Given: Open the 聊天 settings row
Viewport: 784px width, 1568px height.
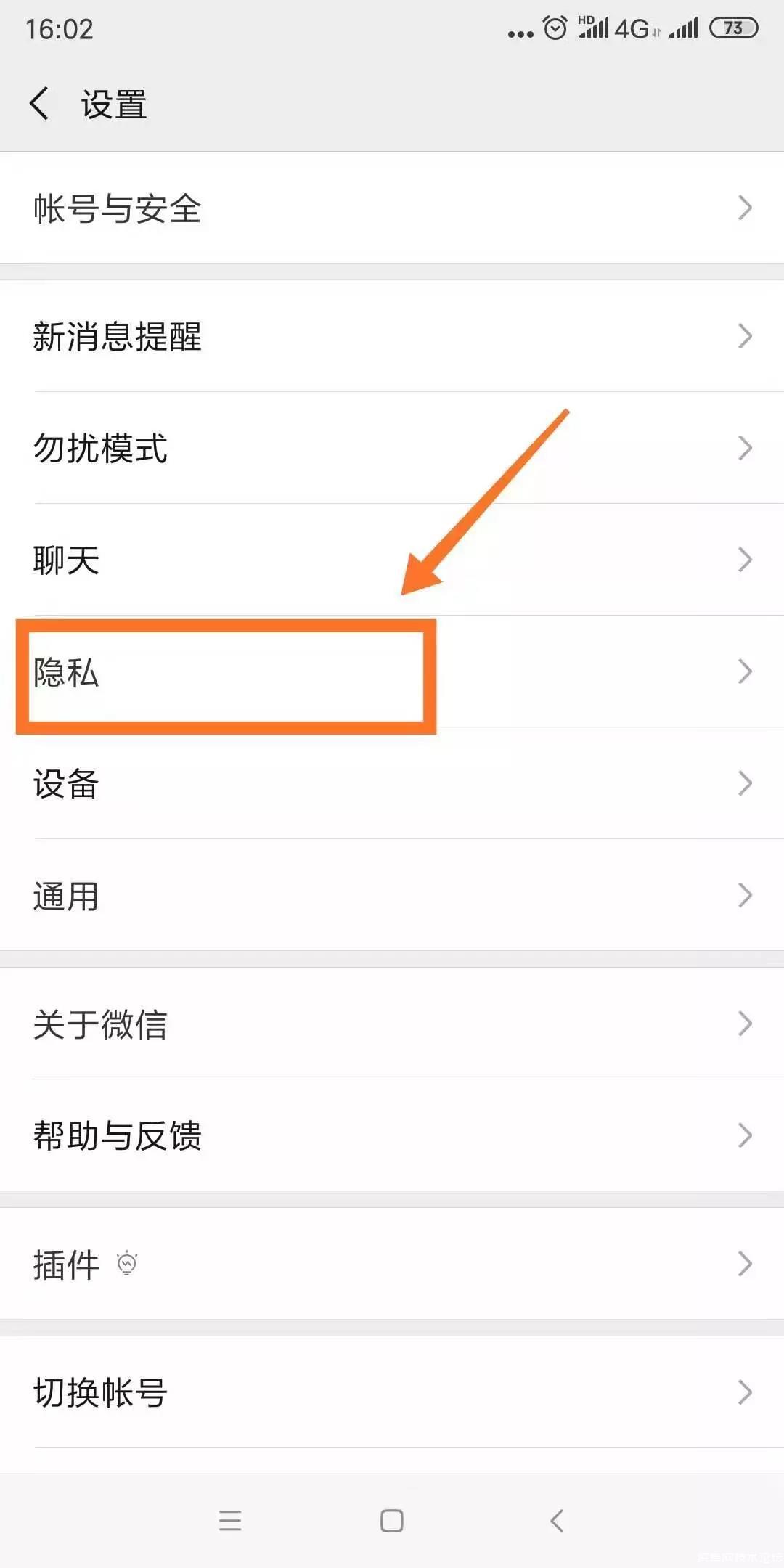Looking at the screenshot, I should coord(392,560).
